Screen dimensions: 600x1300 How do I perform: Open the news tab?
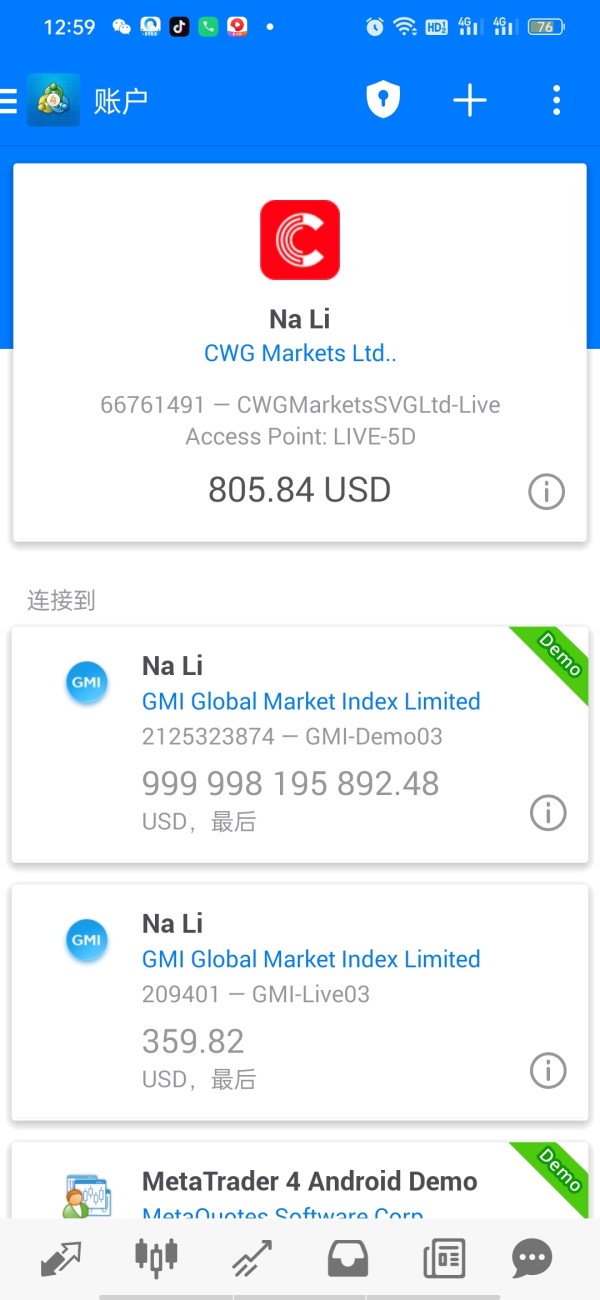[x=443, y=1258]
